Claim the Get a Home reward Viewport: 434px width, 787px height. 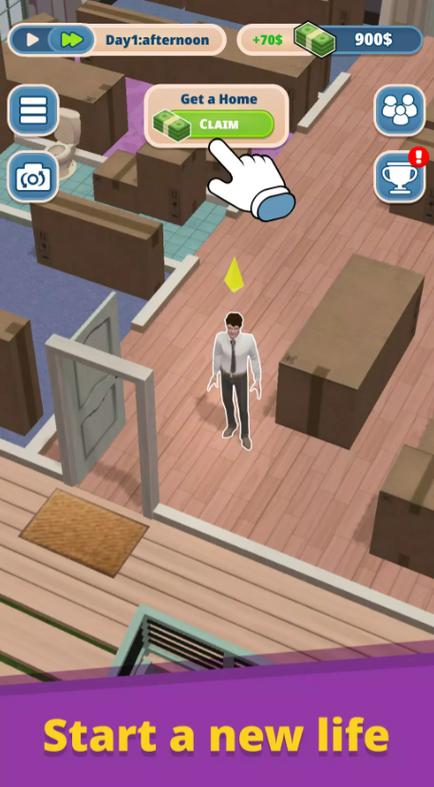click(x=219, y=124)
